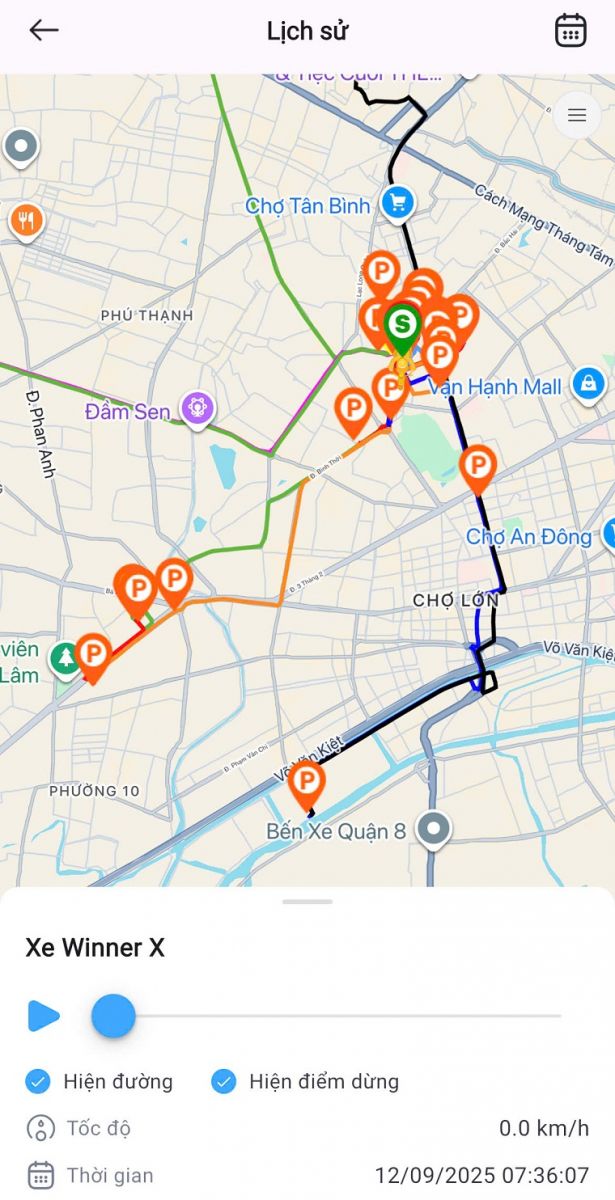The height and width of the screenshot is (1200, 615).
Task: Uncheck the Hiện điểm dừng checkbox
Action: 224,1081
